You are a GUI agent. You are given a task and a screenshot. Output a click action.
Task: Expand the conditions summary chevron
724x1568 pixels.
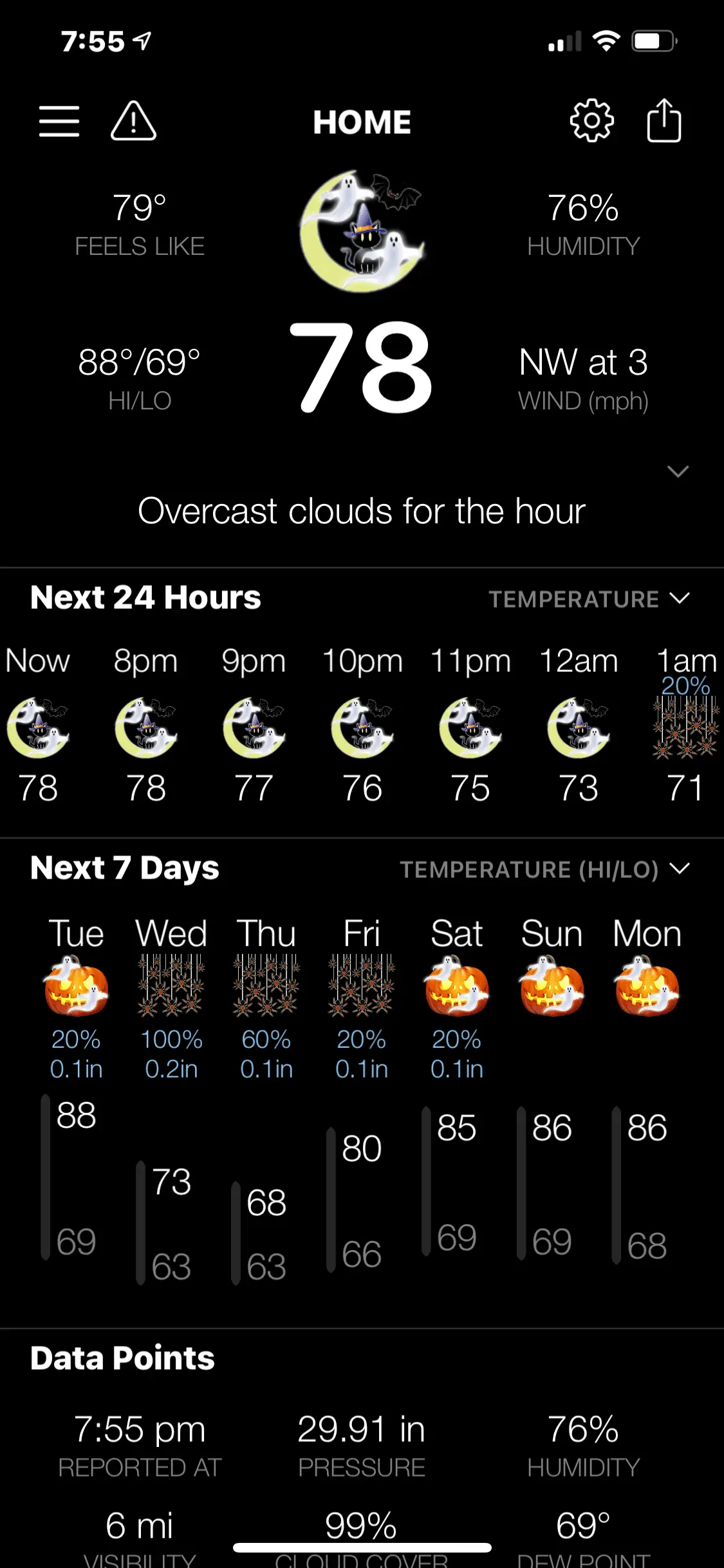coord(678,471)
